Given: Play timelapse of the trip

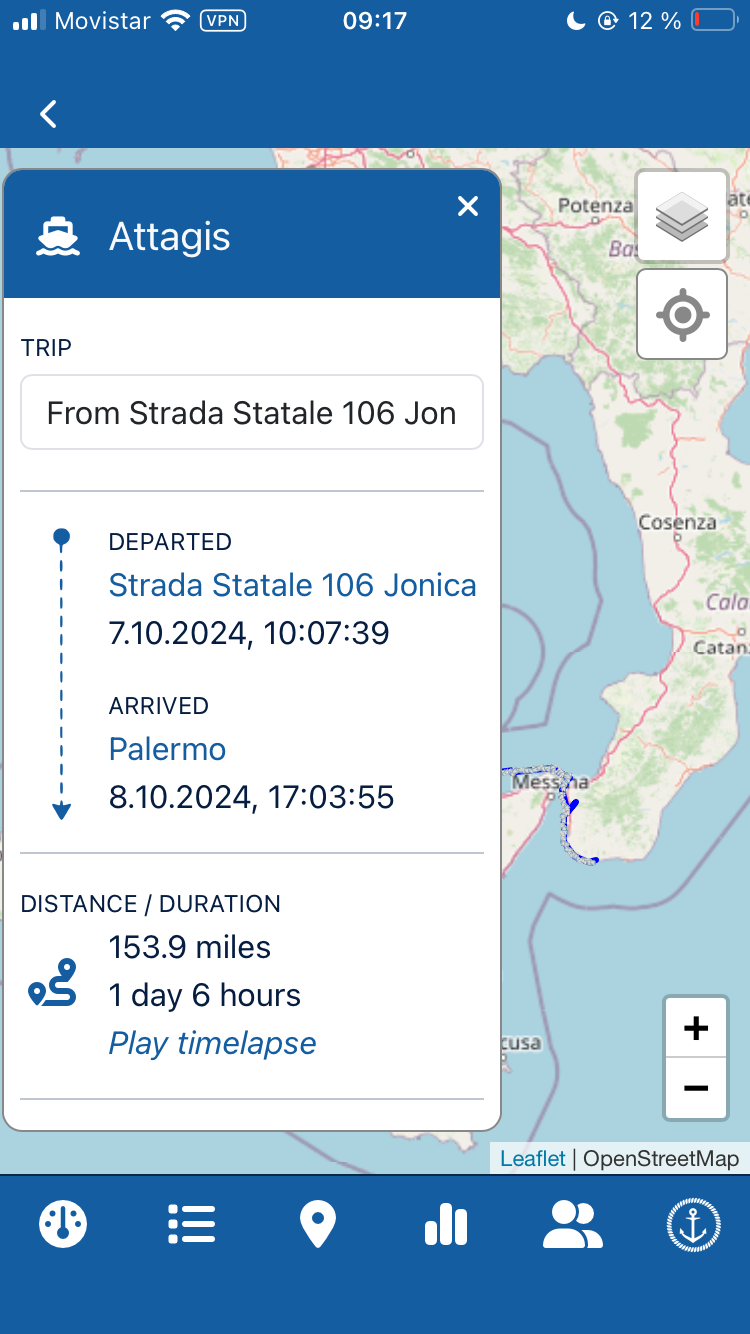Looking at the screenshot, I should point(212,1043).
